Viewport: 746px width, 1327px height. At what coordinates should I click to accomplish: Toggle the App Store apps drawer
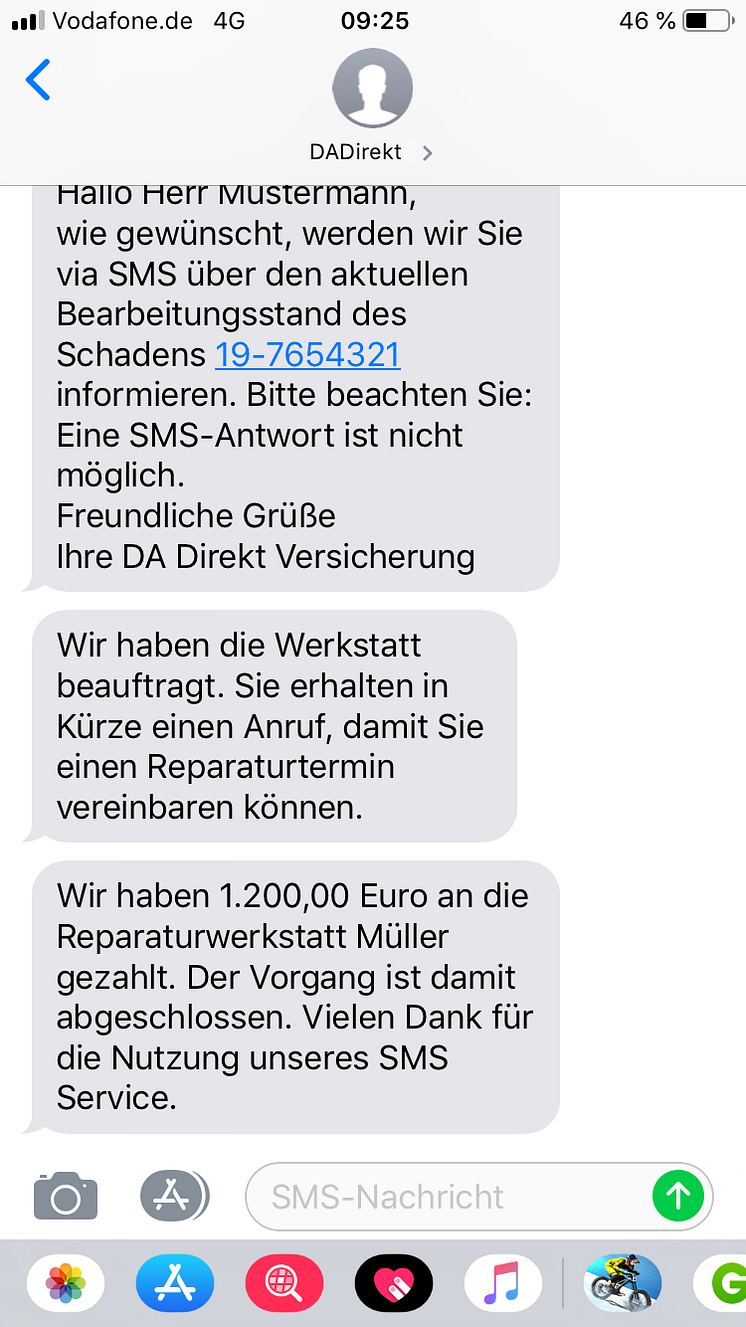[x=174, y=1195]
